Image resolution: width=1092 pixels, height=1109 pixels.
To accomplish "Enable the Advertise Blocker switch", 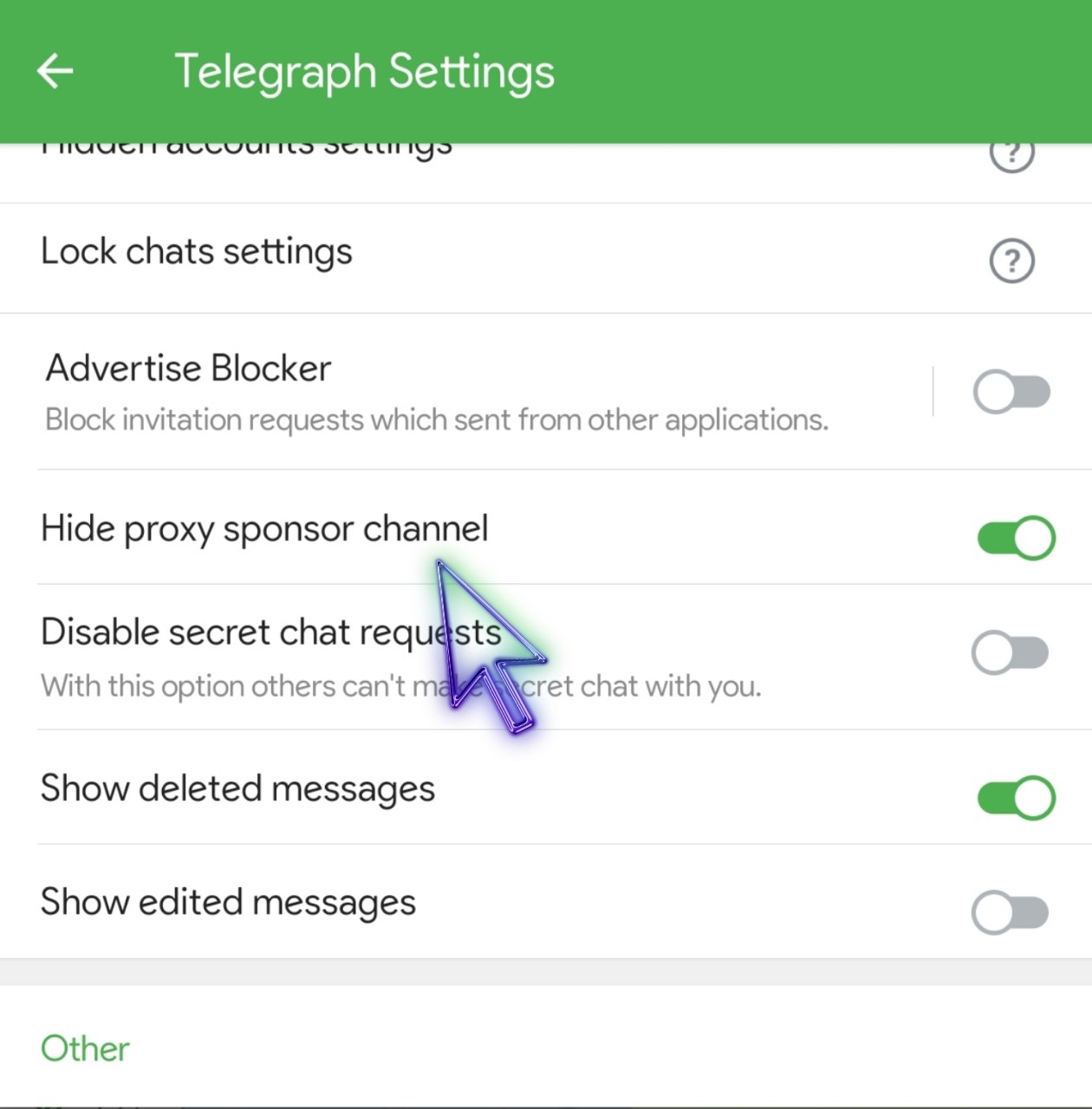I will click(1011, 392).
